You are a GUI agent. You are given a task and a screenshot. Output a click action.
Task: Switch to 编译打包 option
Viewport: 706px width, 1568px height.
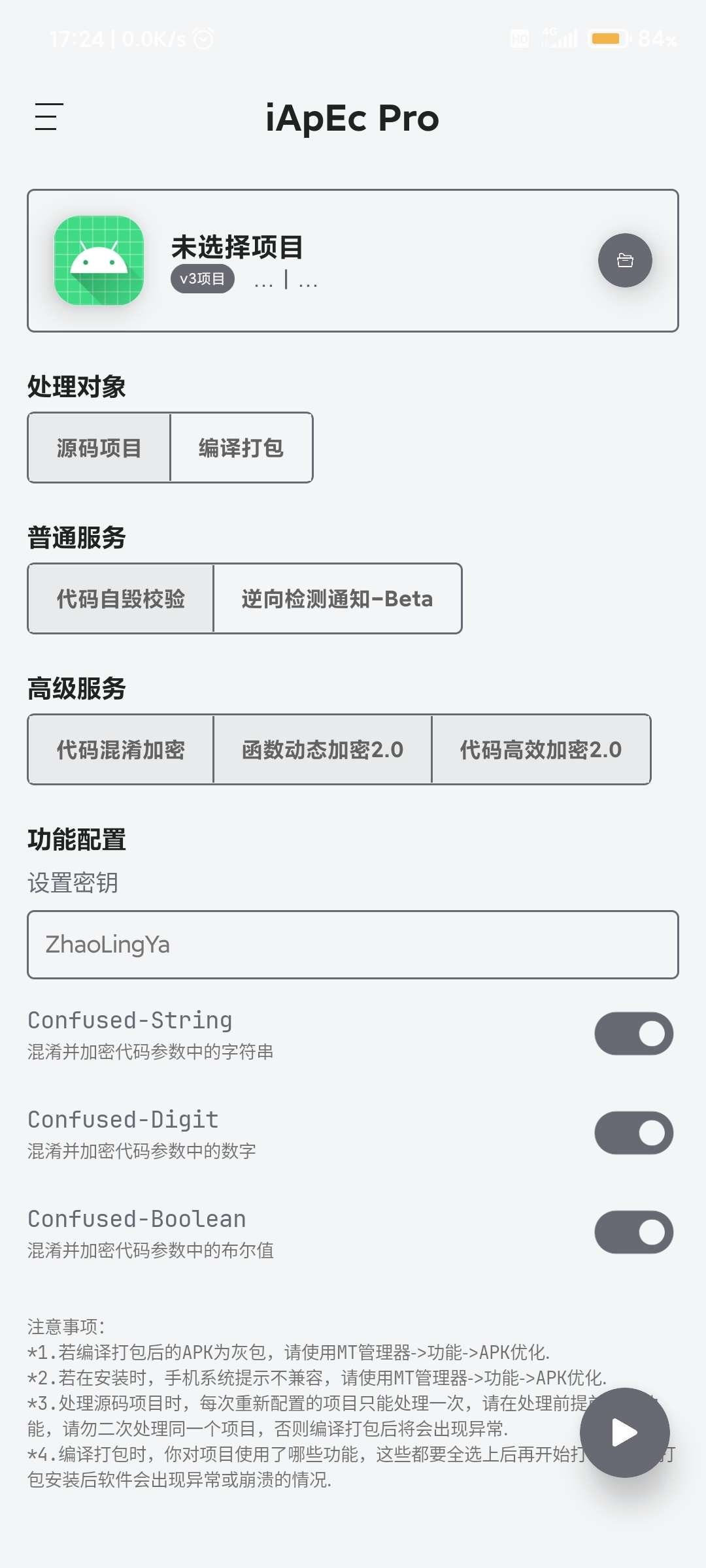point(241,448)
